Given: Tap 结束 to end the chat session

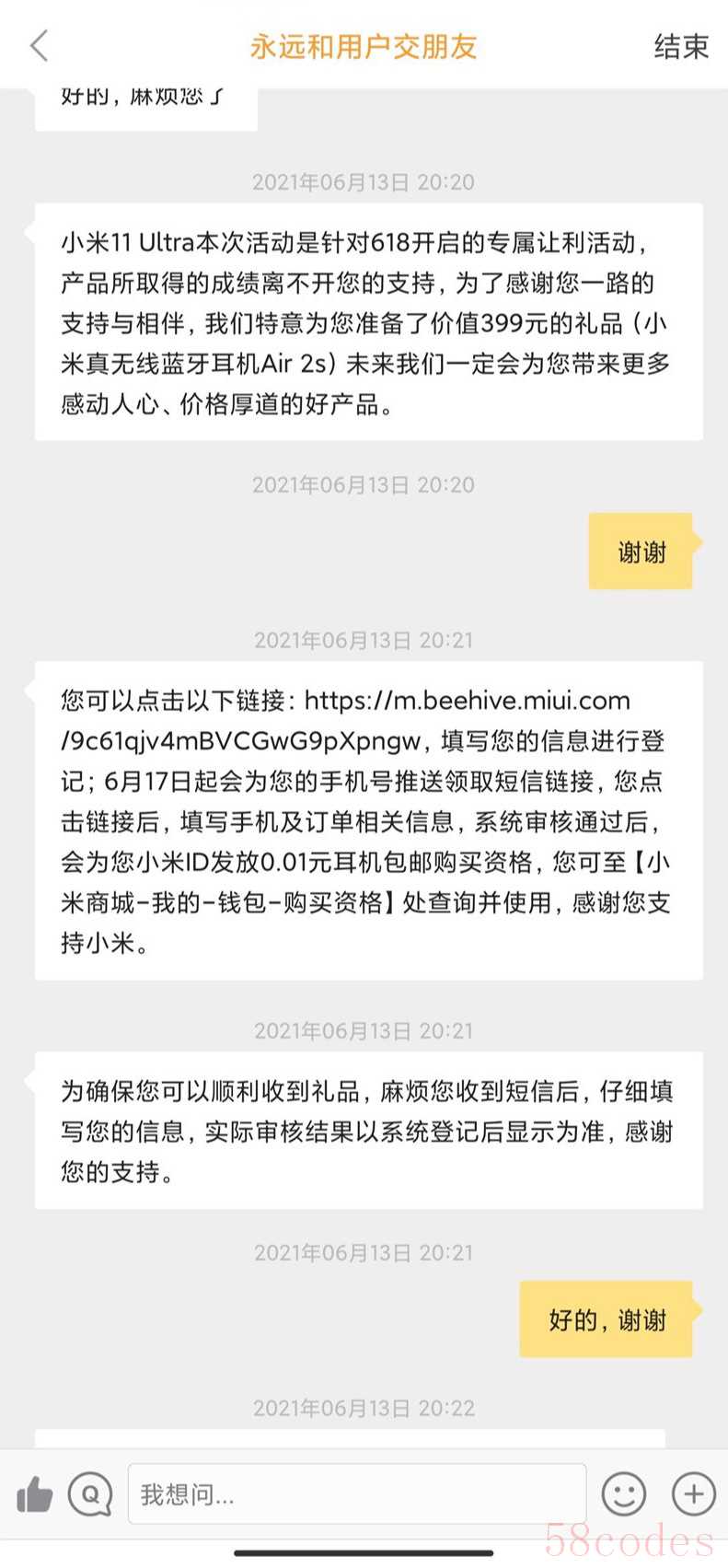Looking at the screenshot, I should 681,46.
